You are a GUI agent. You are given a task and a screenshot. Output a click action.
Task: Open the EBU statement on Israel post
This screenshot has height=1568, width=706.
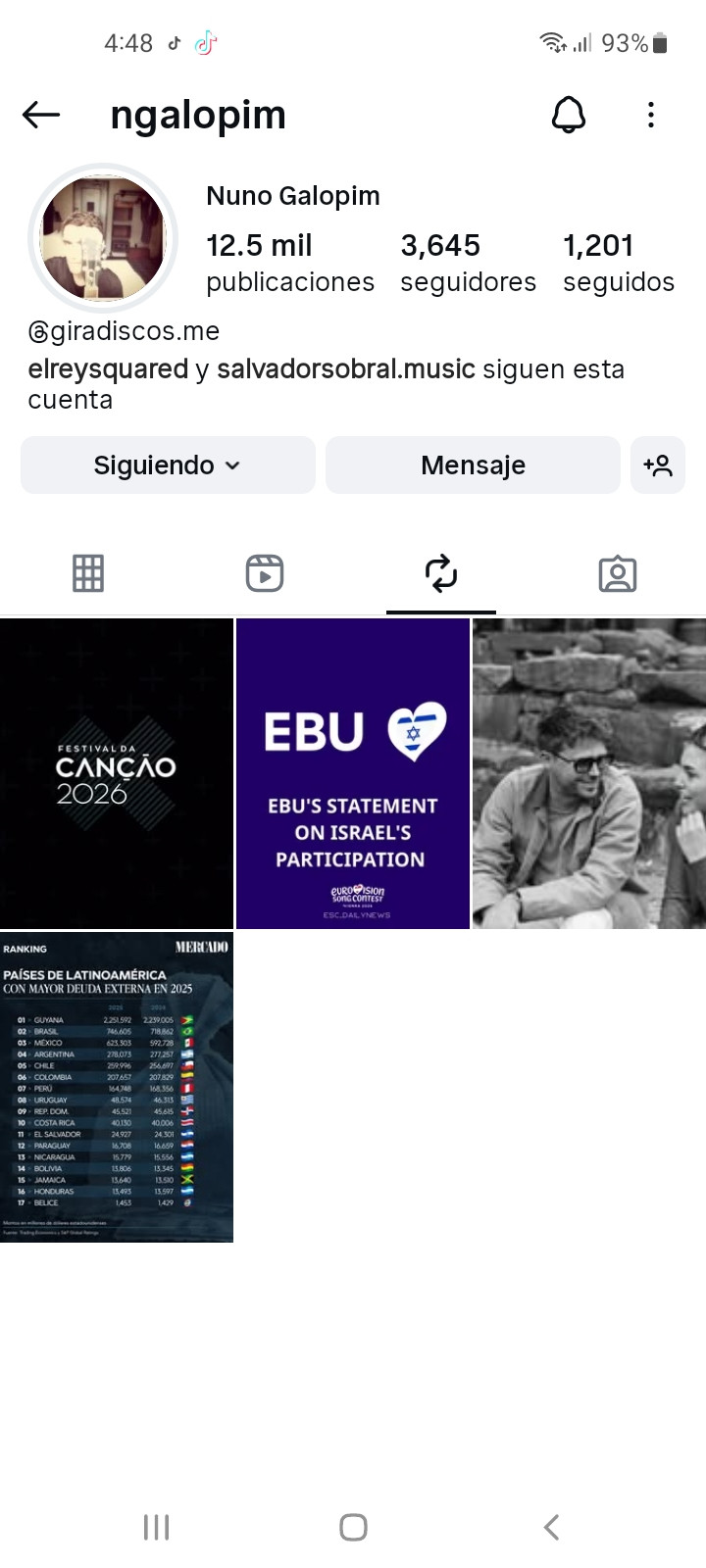pyautogui.click(x=353, y=773)
